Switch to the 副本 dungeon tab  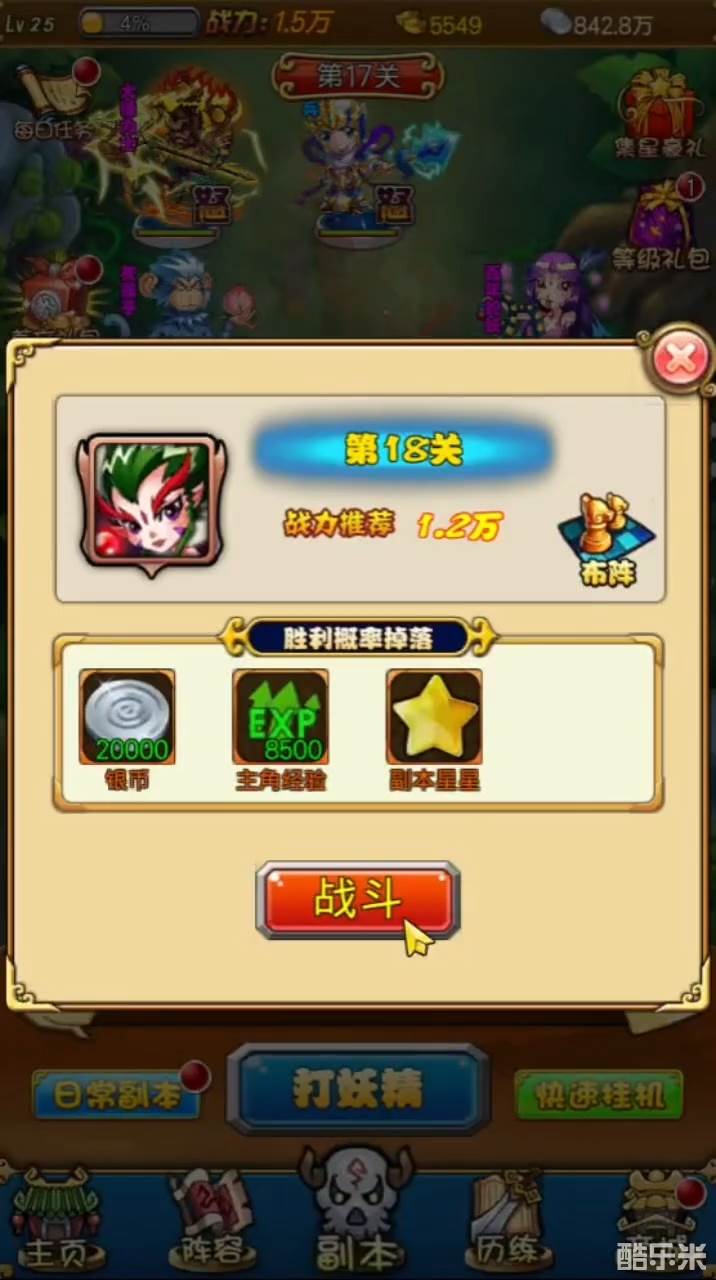[x=357, y=1215]
